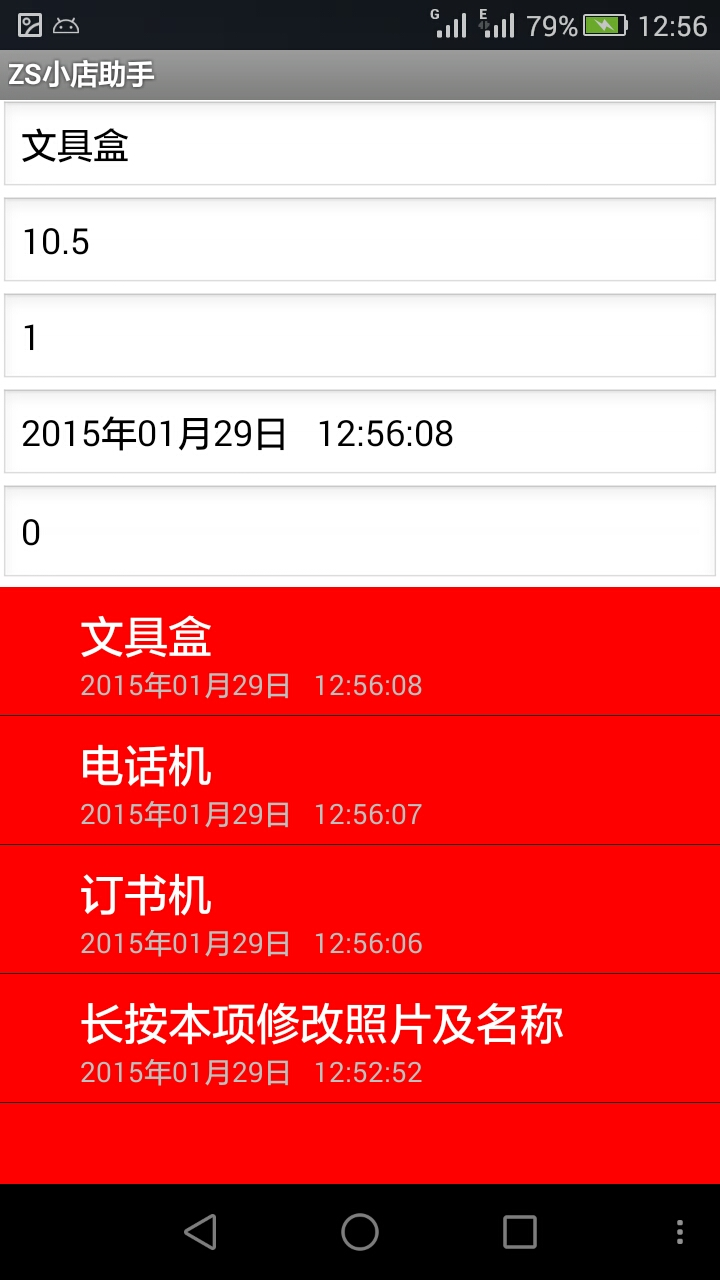Open the overflow menu in navigation bar
720x1280 pixels.
(680, 1232)
